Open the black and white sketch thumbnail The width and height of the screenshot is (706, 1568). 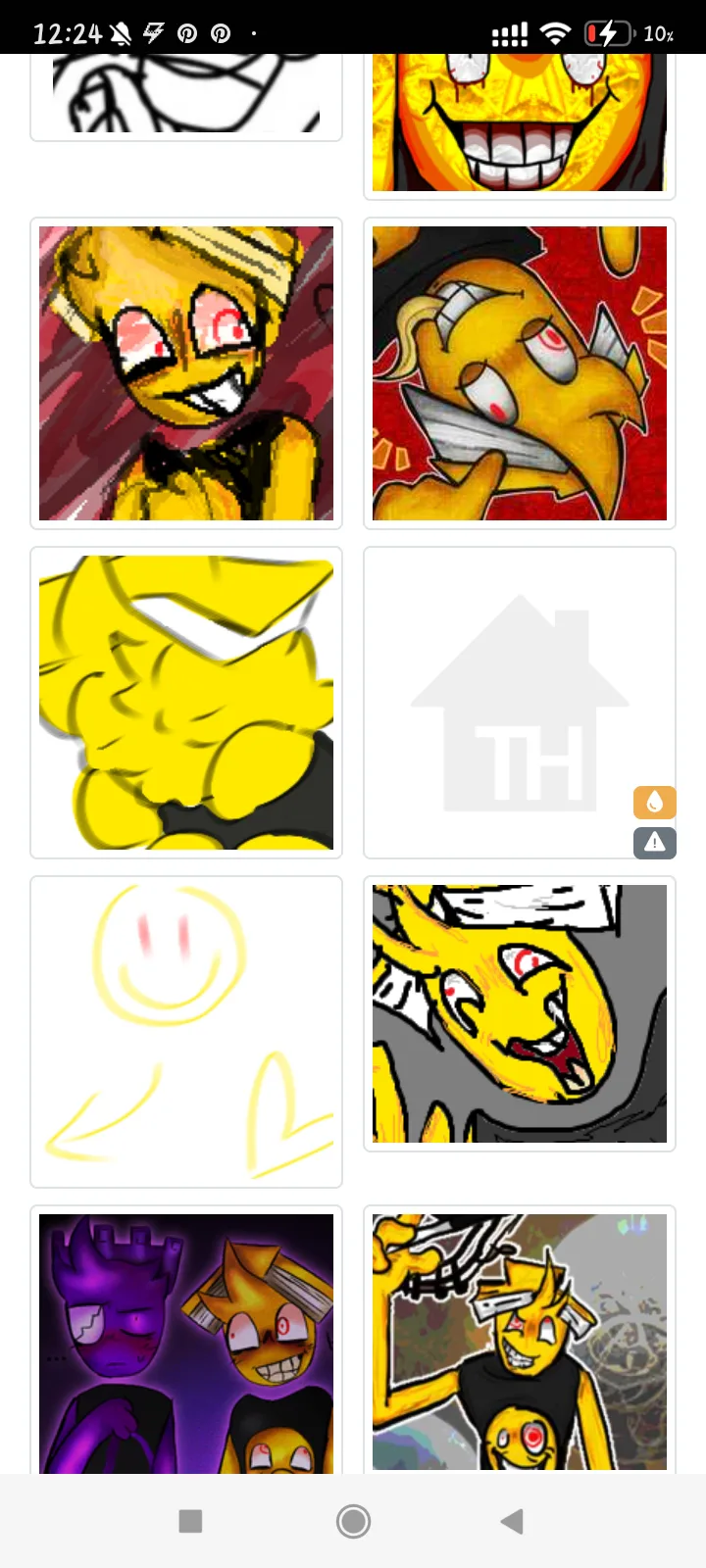tap(186, 95)
